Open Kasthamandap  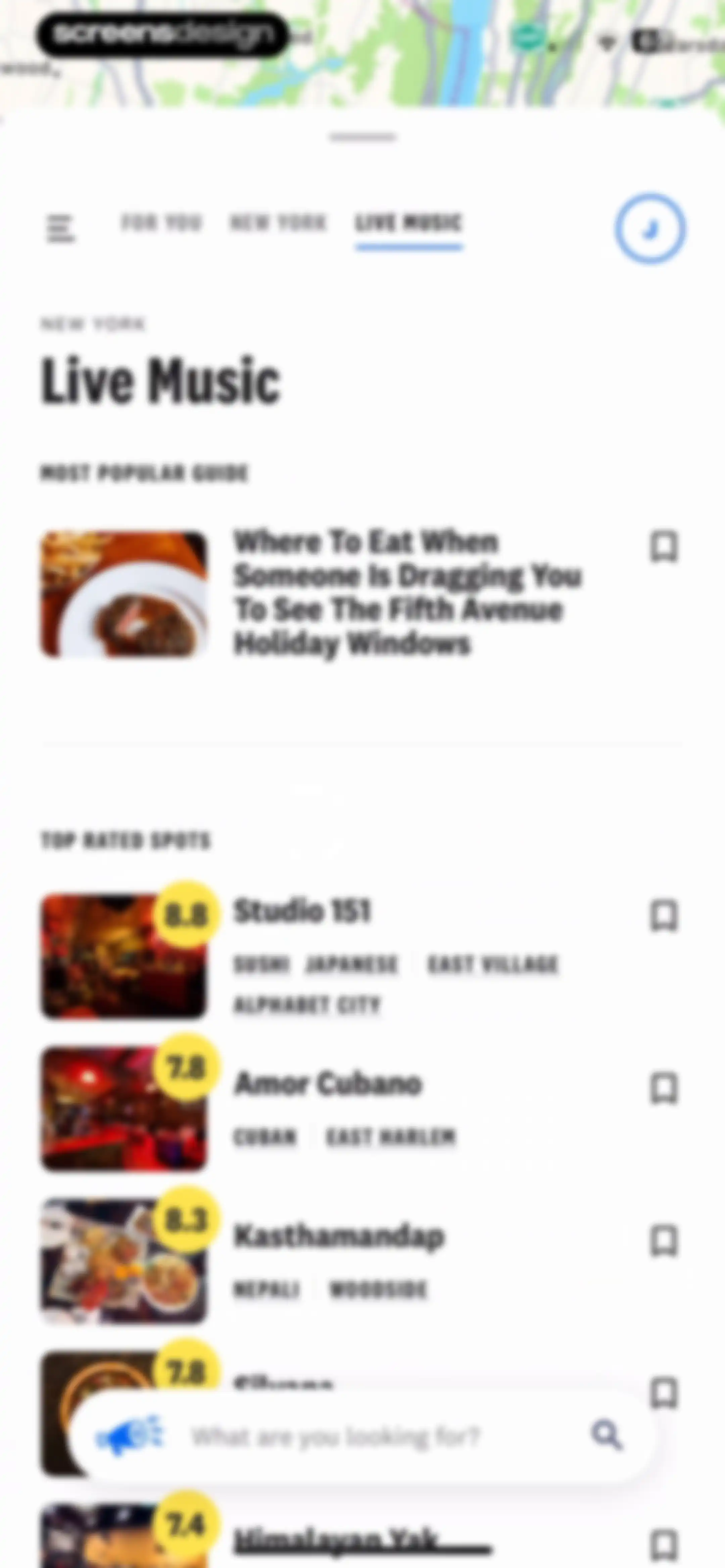(x=339, y=1236)
